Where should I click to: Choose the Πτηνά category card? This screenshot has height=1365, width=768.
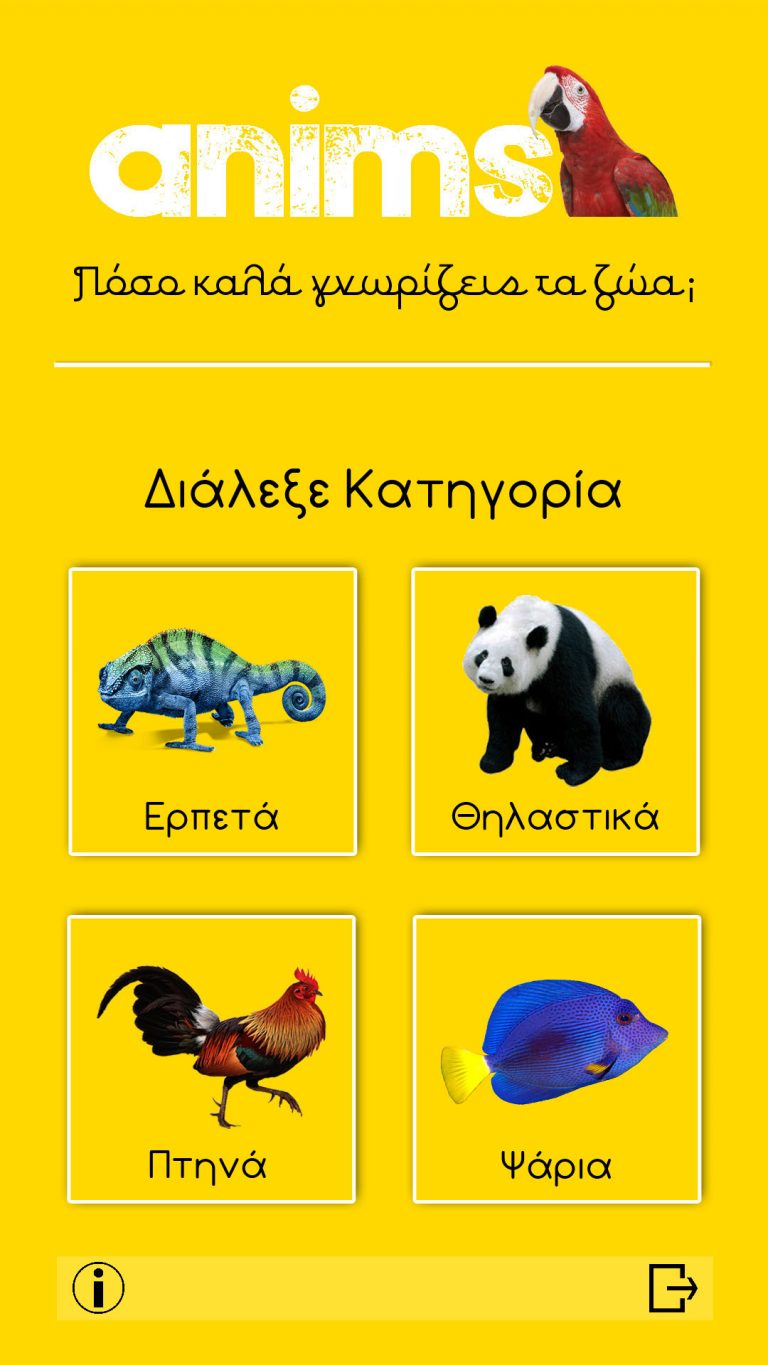click(211, 1058)
